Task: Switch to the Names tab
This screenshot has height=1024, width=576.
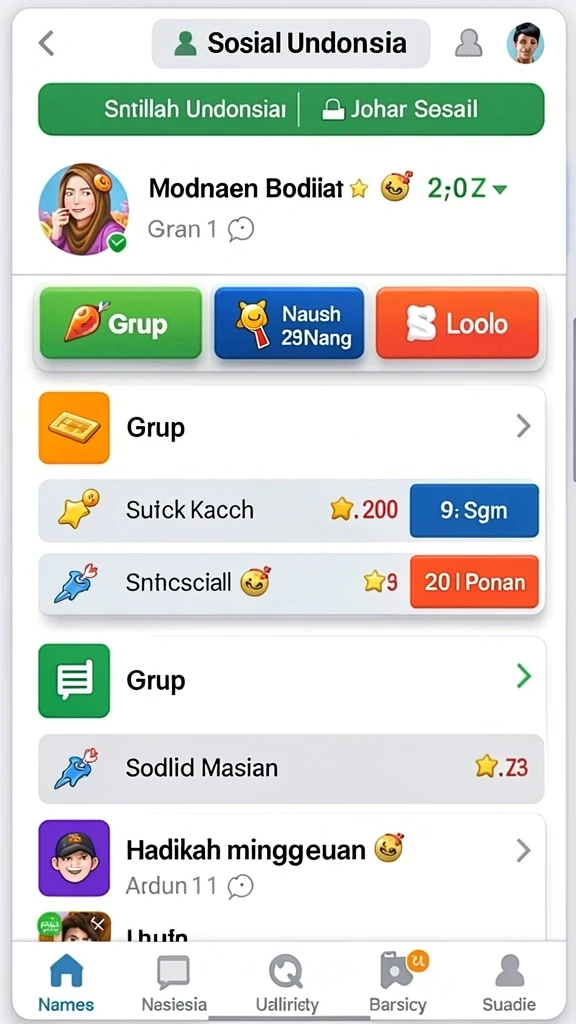Action: click(x=66, y=983)
